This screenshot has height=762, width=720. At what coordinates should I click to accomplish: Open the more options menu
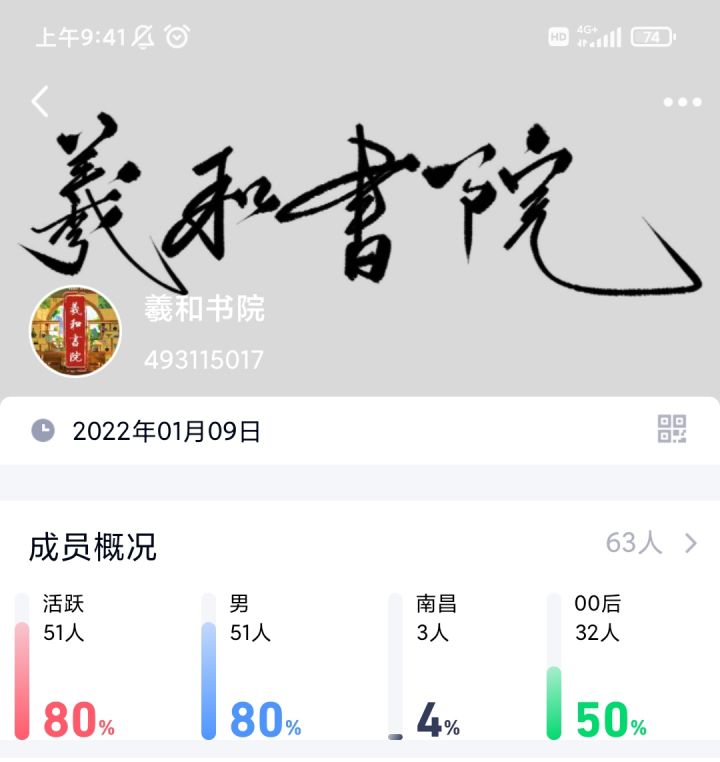click(681, 101)
